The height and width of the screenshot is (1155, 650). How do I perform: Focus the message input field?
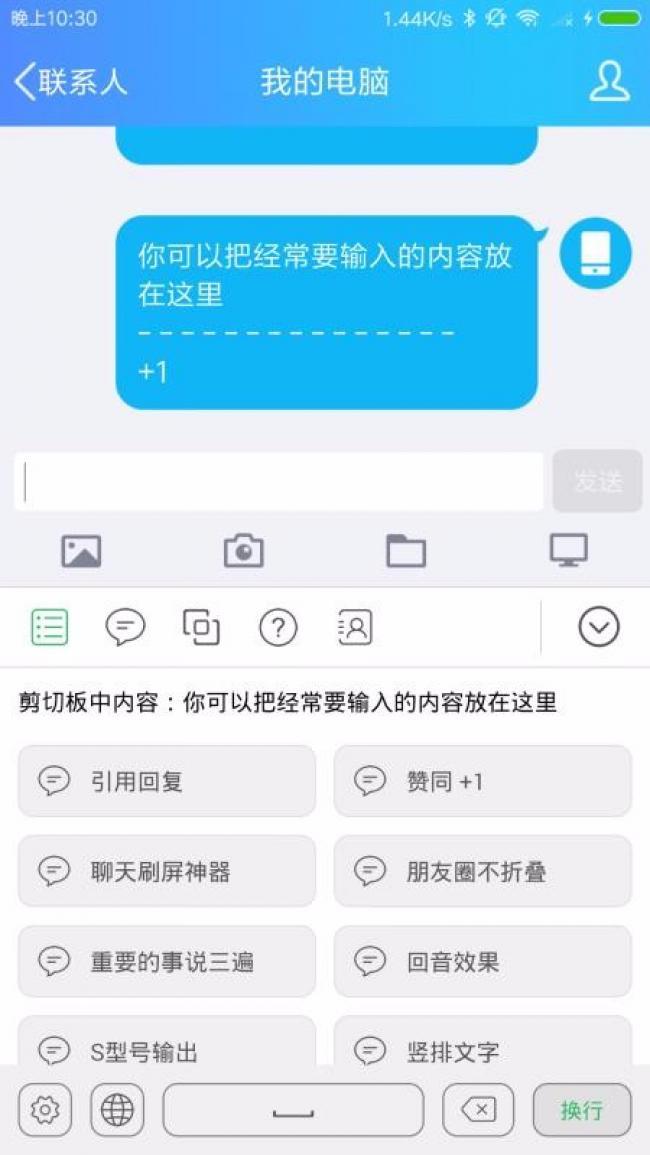click(280, 482)
